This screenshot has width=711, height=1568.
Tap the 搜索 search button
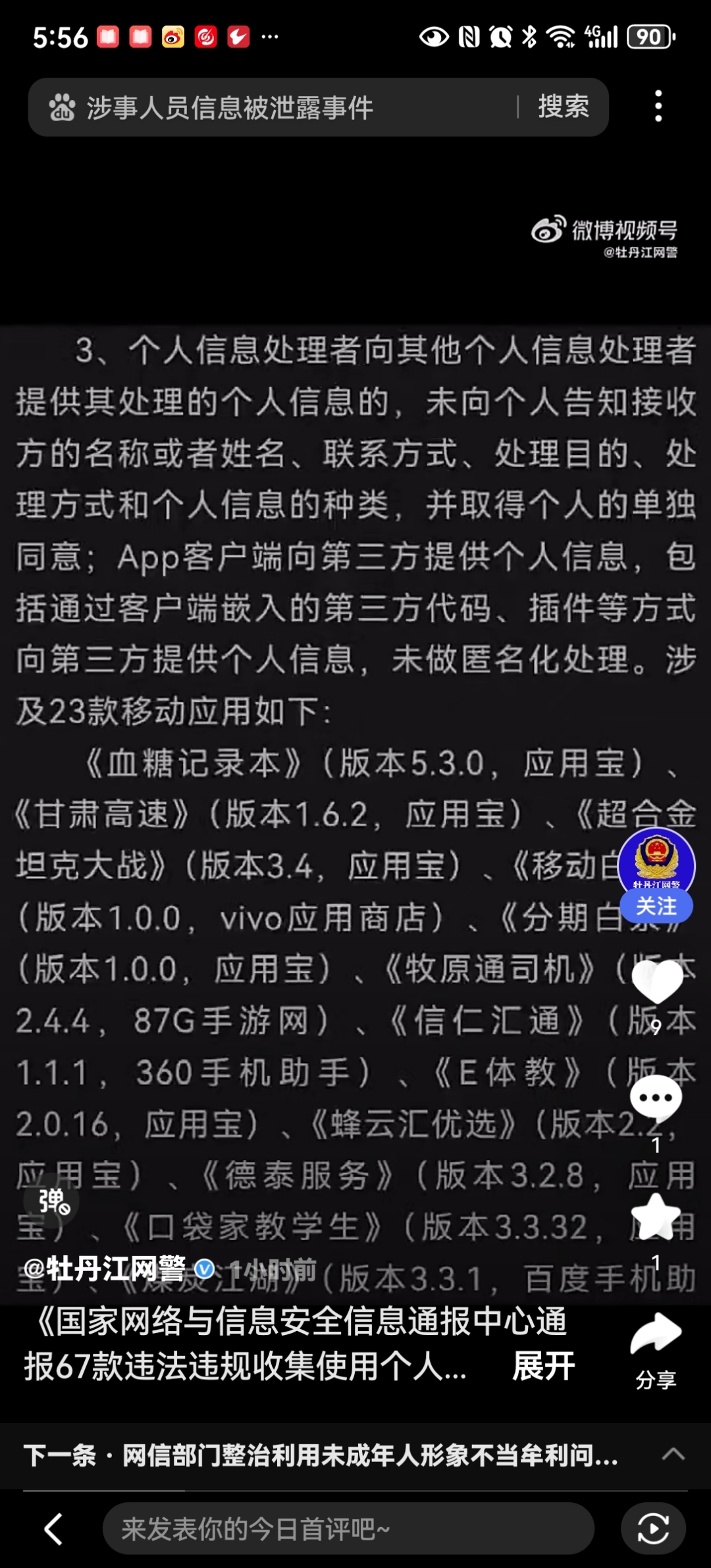click(563, 106)
